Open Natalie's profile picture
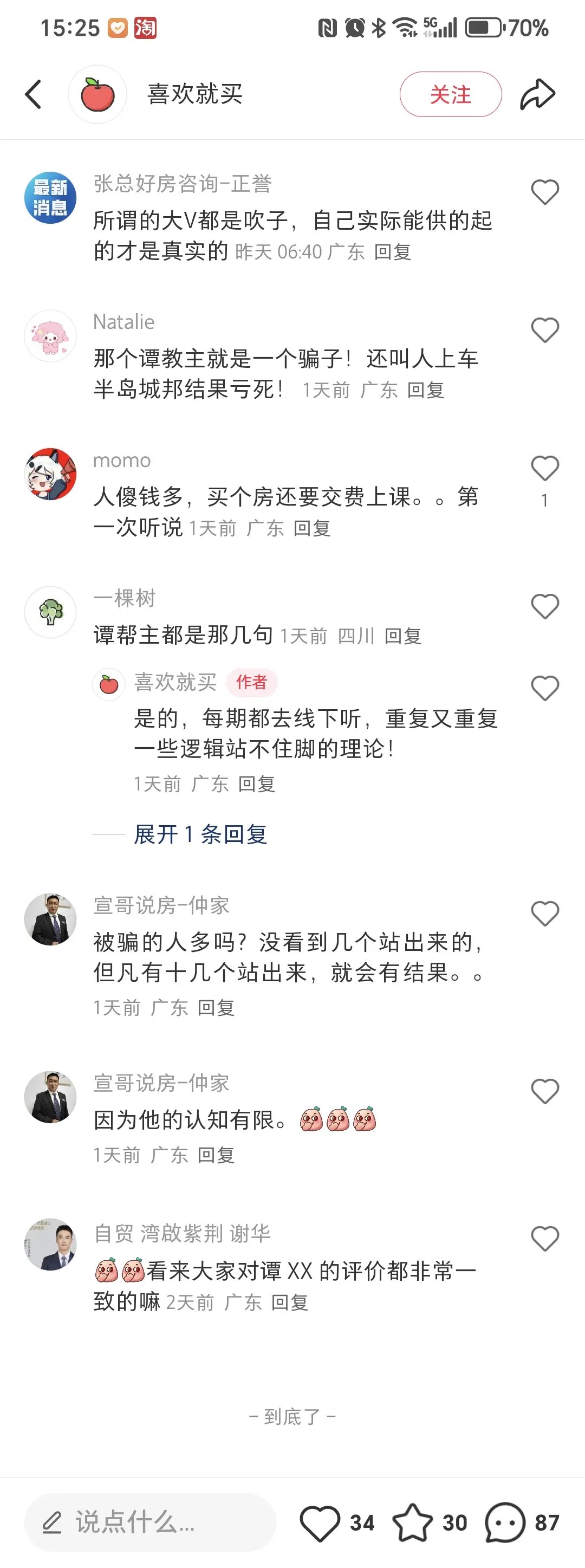Screen dimensions: 585x1568 (50, 336)
